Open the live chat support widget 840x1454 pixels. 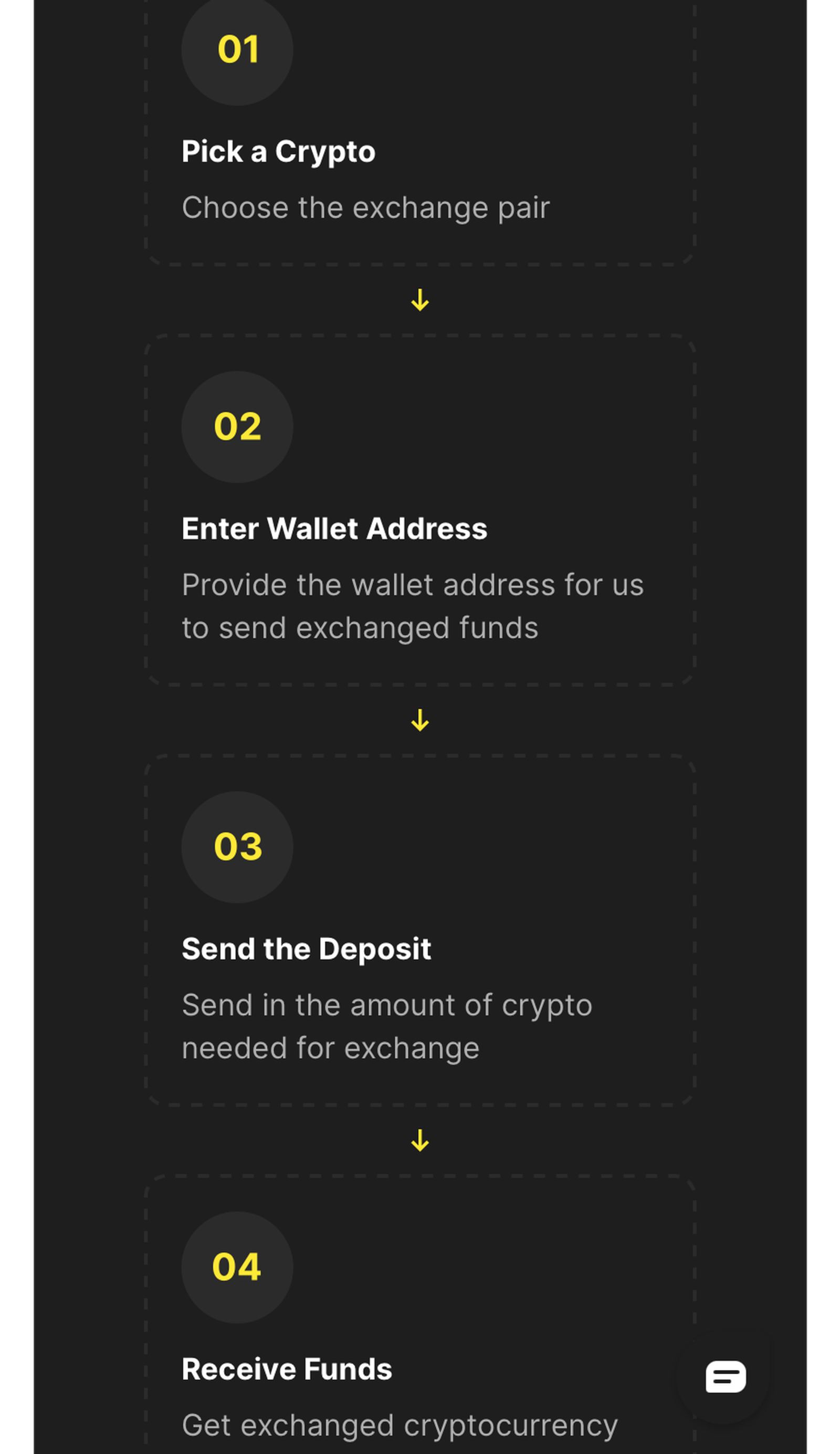(725, 1377)
